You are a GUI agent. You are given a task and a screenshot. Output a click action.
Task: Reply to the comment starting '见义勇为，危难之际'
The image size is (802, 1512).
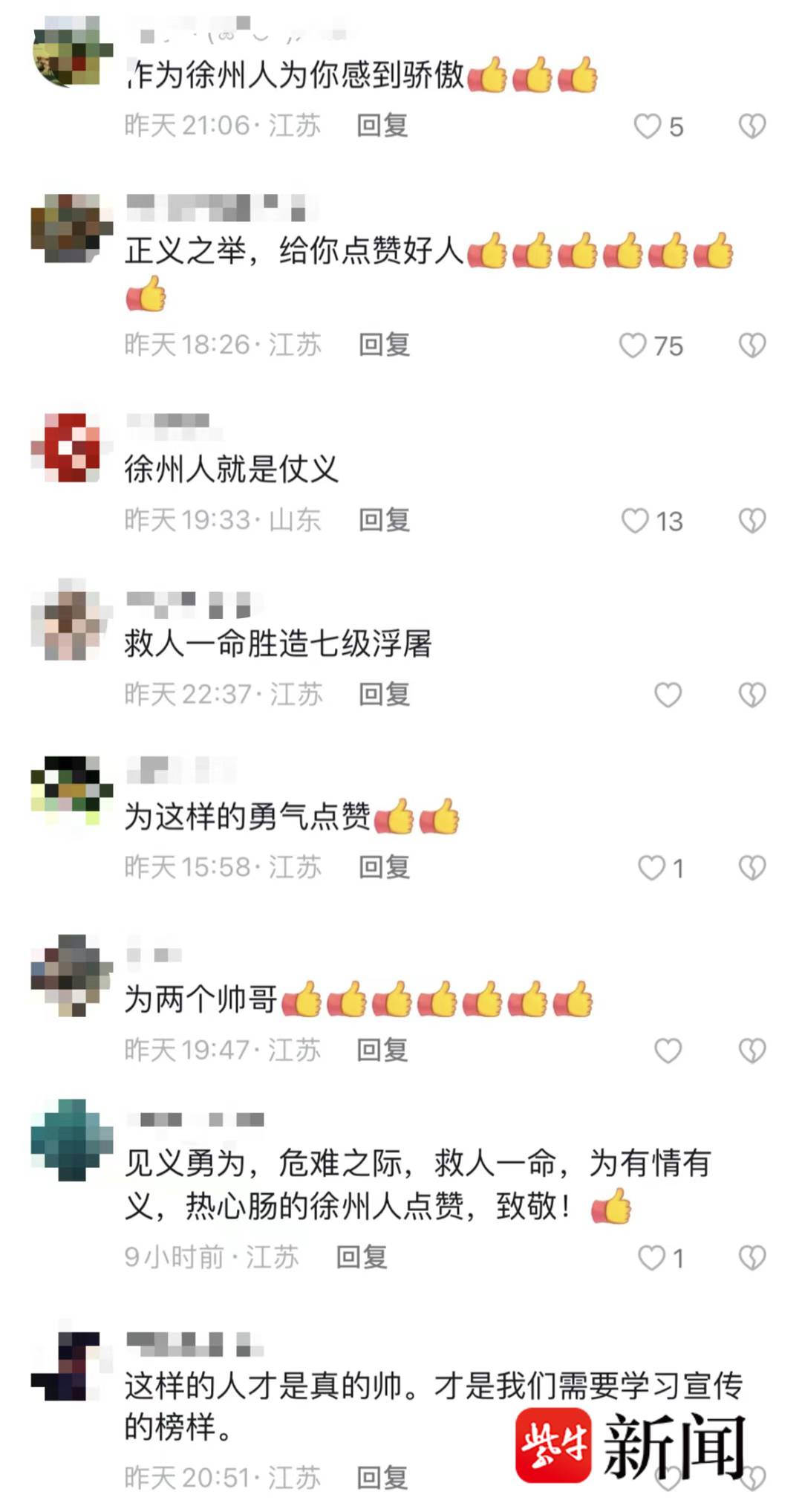click(362, 1257)
